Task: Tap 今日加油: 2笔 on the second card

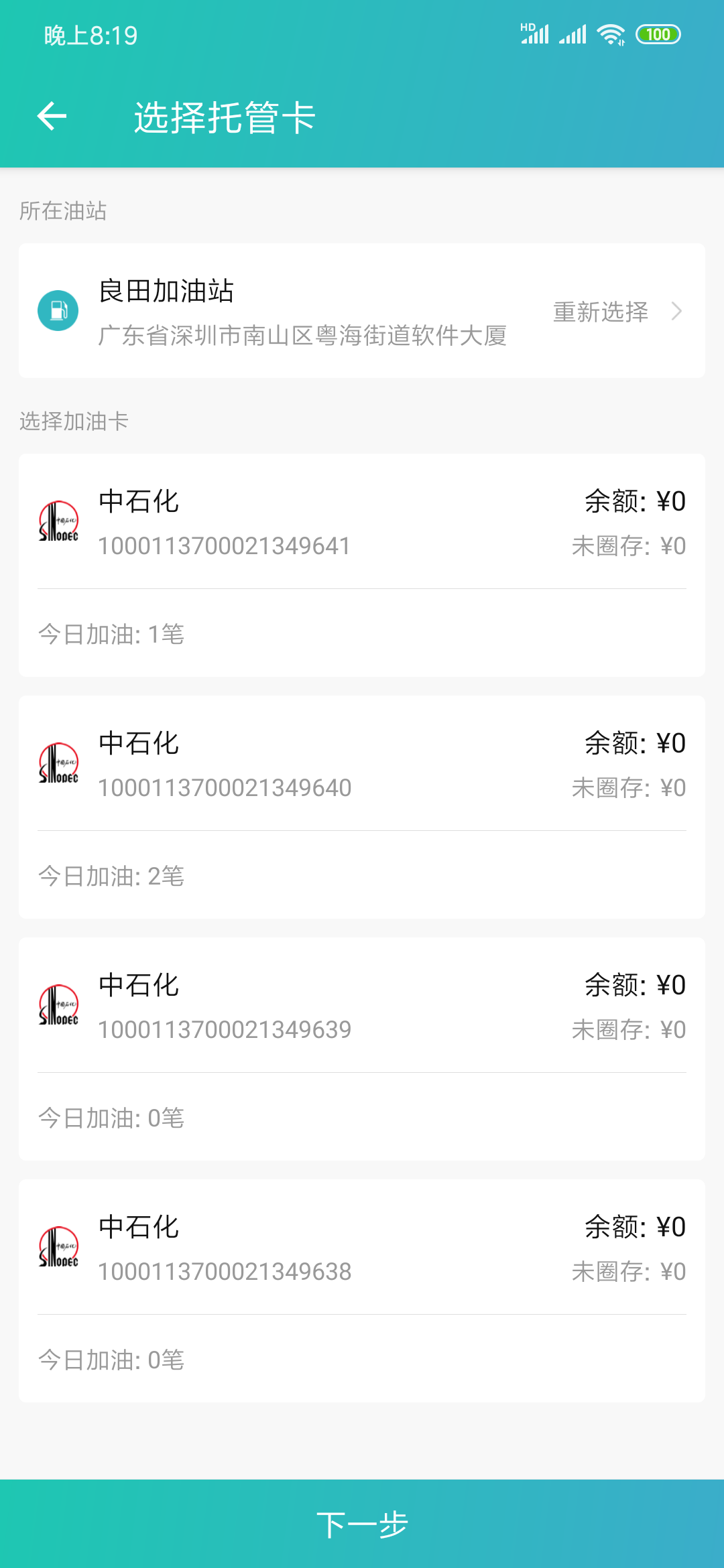Action: click(113, 876)
